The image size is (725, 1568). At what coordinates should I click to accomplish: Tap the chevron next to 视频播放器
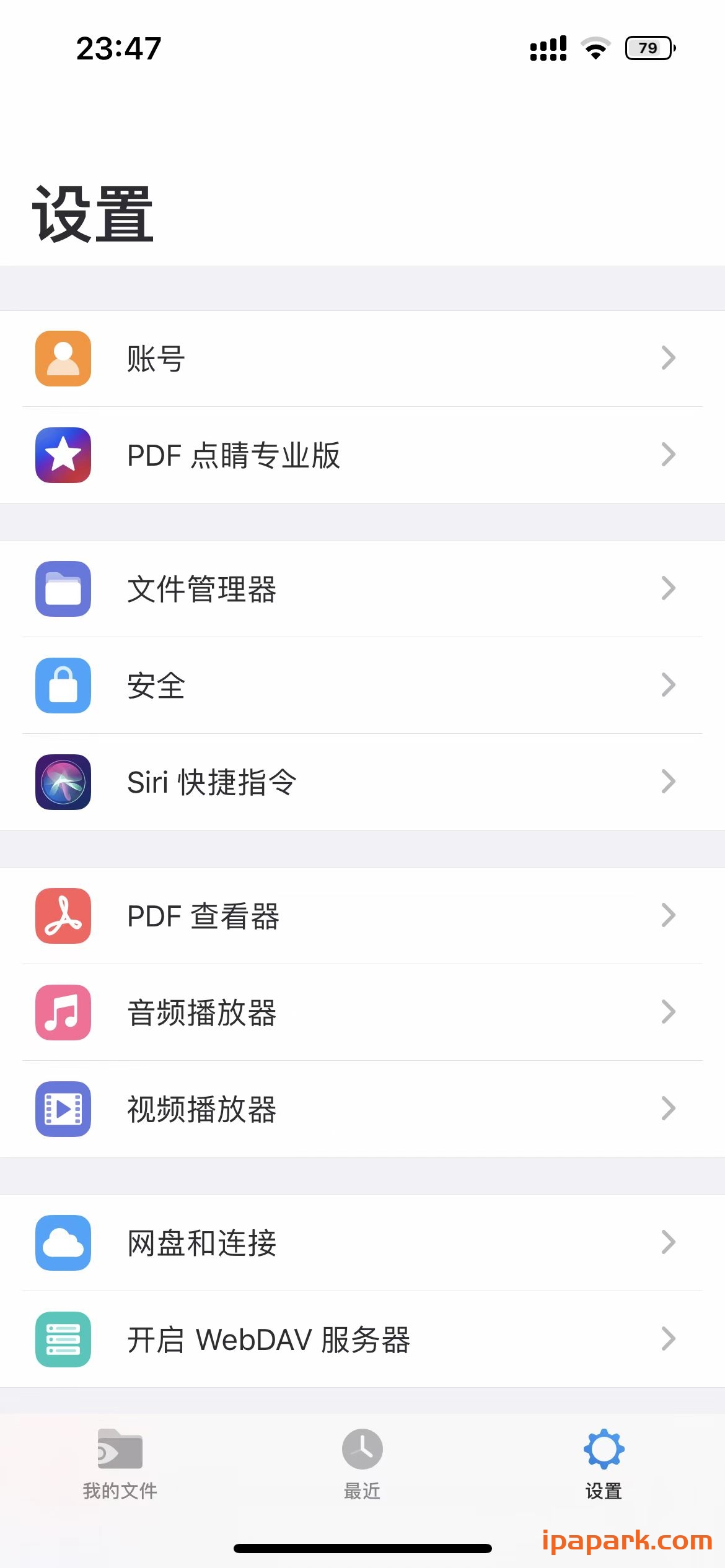[x=668, y=1110]
